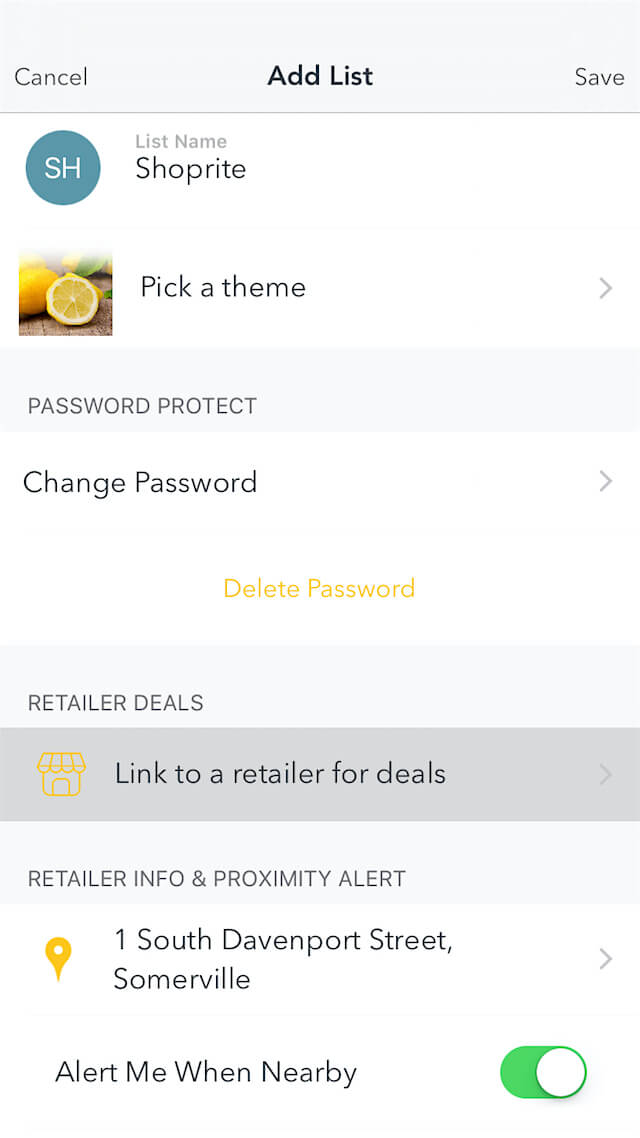Tap Delete Password
The image size is (640, 1138).
coord(319,588)
